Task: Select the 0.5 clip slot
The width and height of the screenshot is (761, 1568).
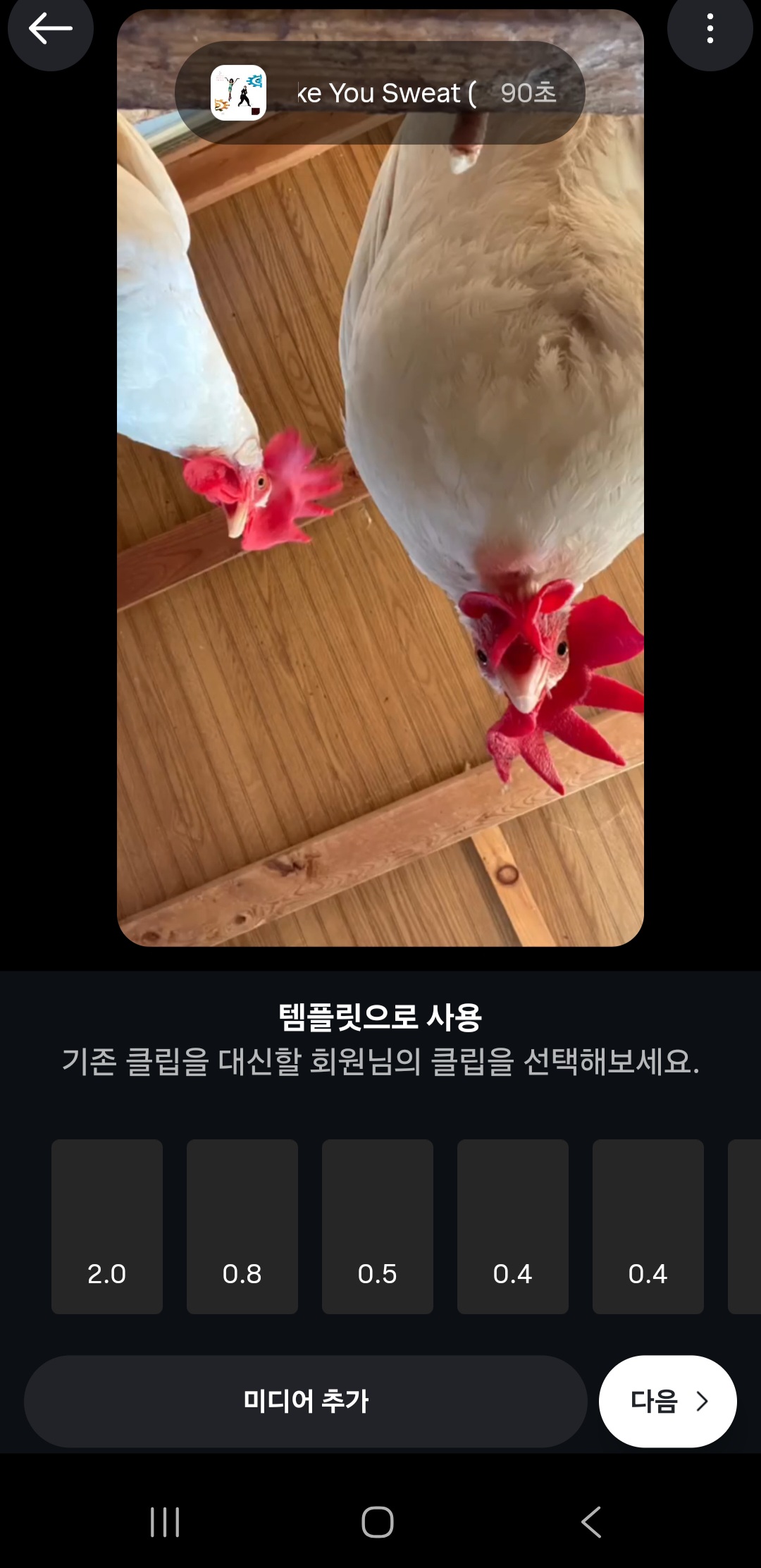Action: click(x=378, y=1226)
